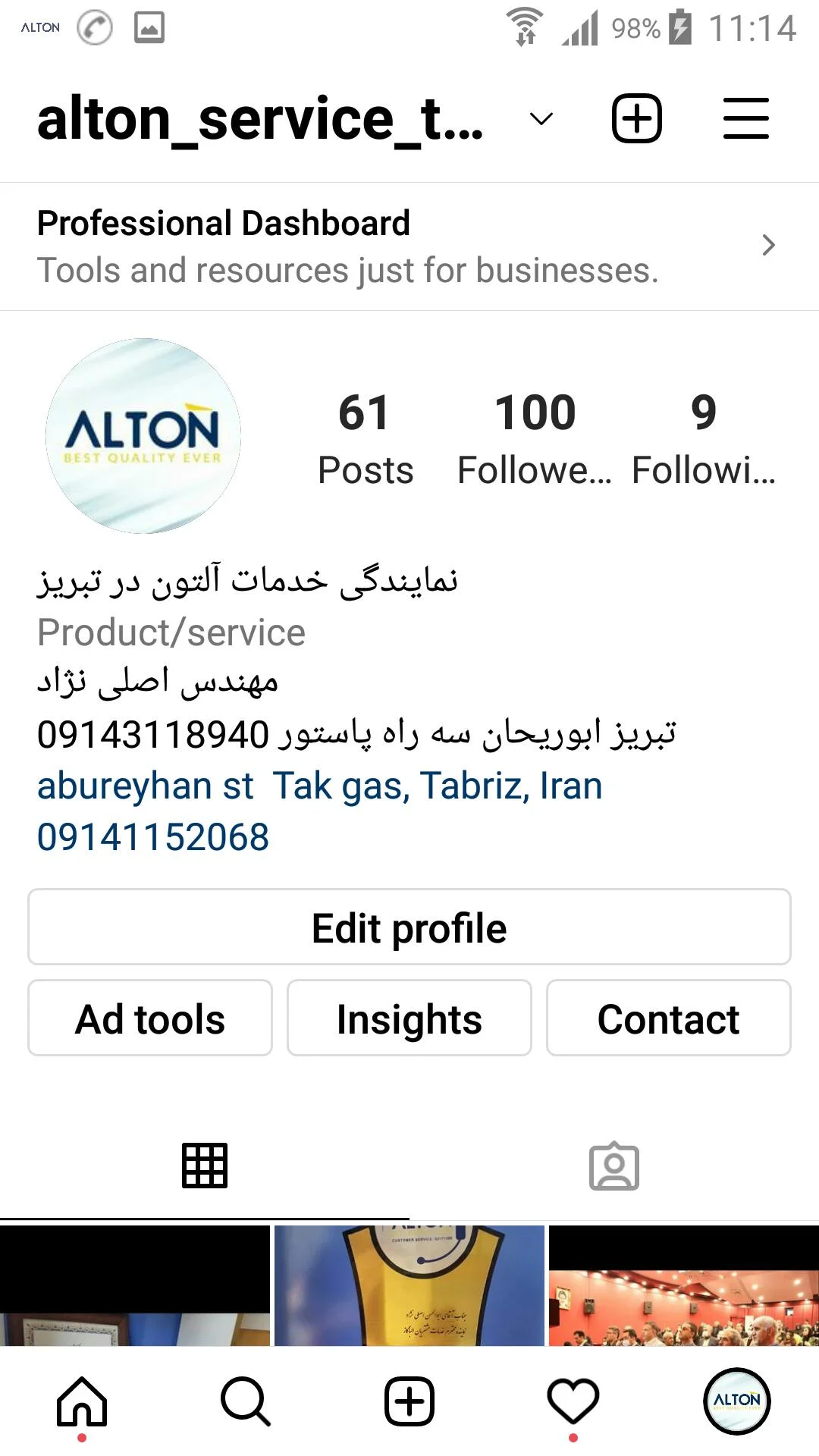The width and height of the screenshot is (819, 1456).
Task: View Insights
Action: point(409,1018)
